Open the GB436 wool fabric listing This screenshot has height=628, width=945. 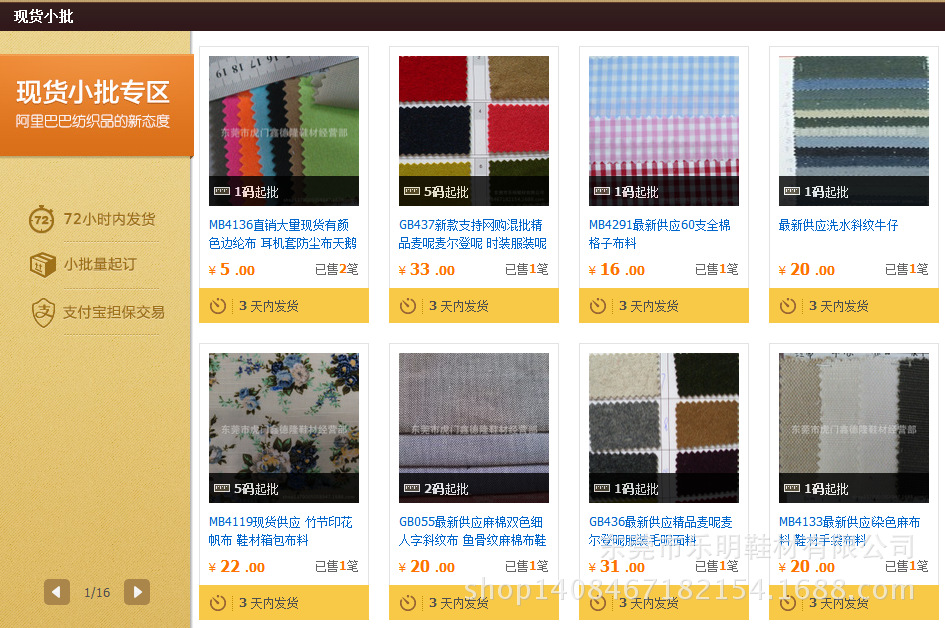click(x=660, y=531)
